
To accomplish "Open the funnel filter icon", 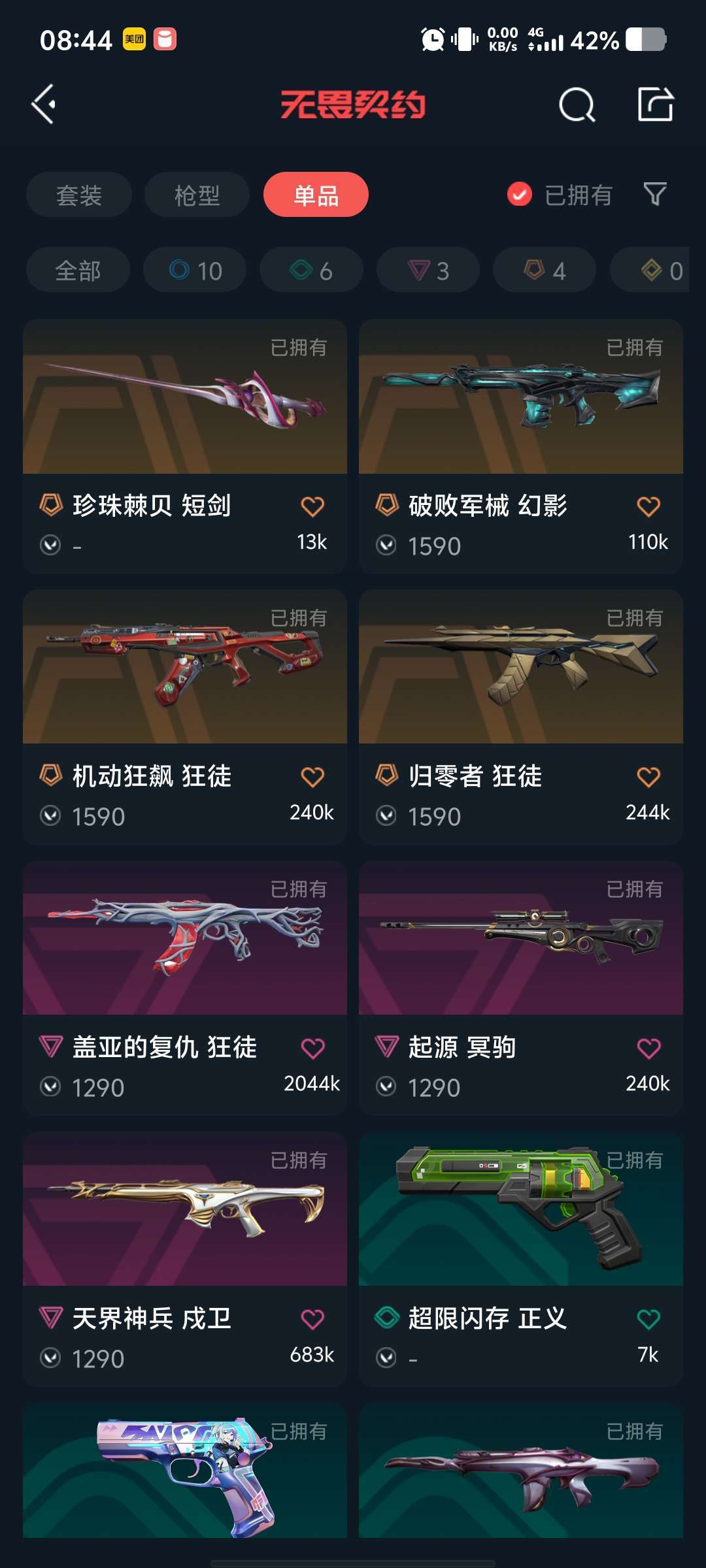I will pyautogui.click(x=655, y=194).
